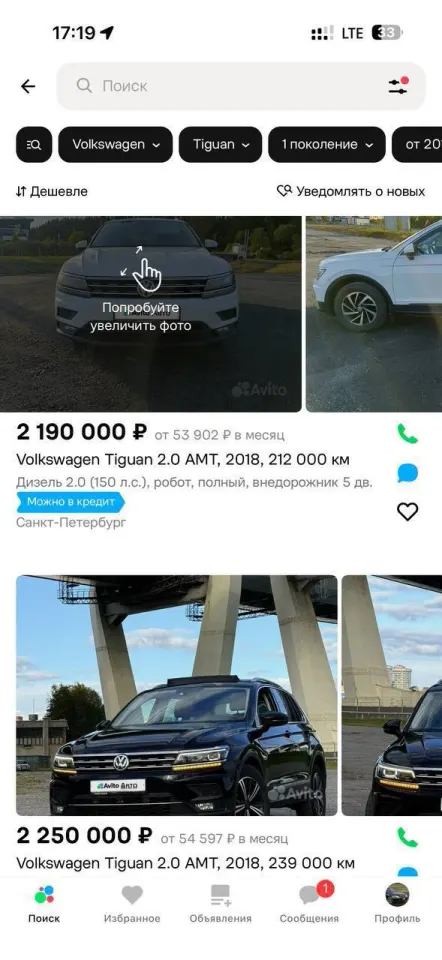Enable Уведомлять о новых alerts
This screenshot has width=442, height=960.
(x=351, y=192)
